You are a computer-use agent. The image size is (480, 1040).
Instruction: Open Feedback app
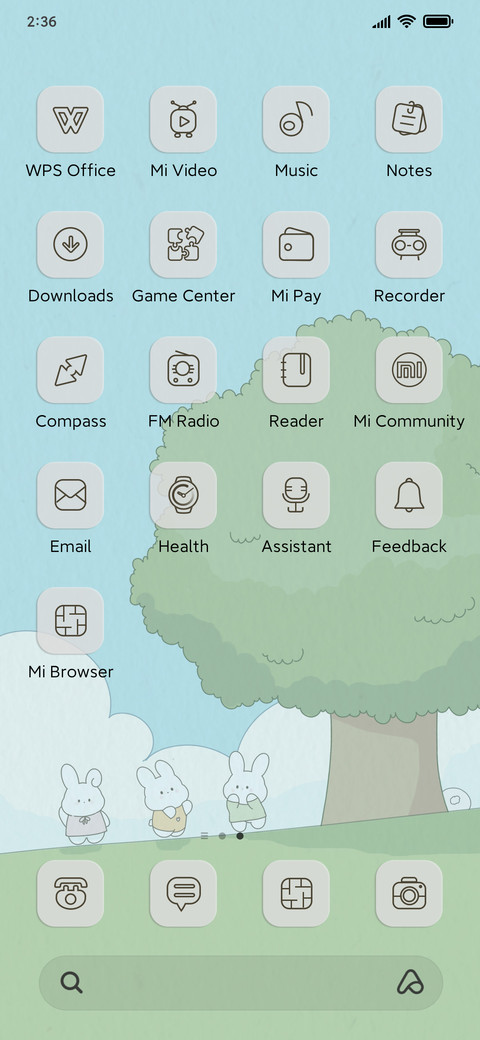(409, 495)
